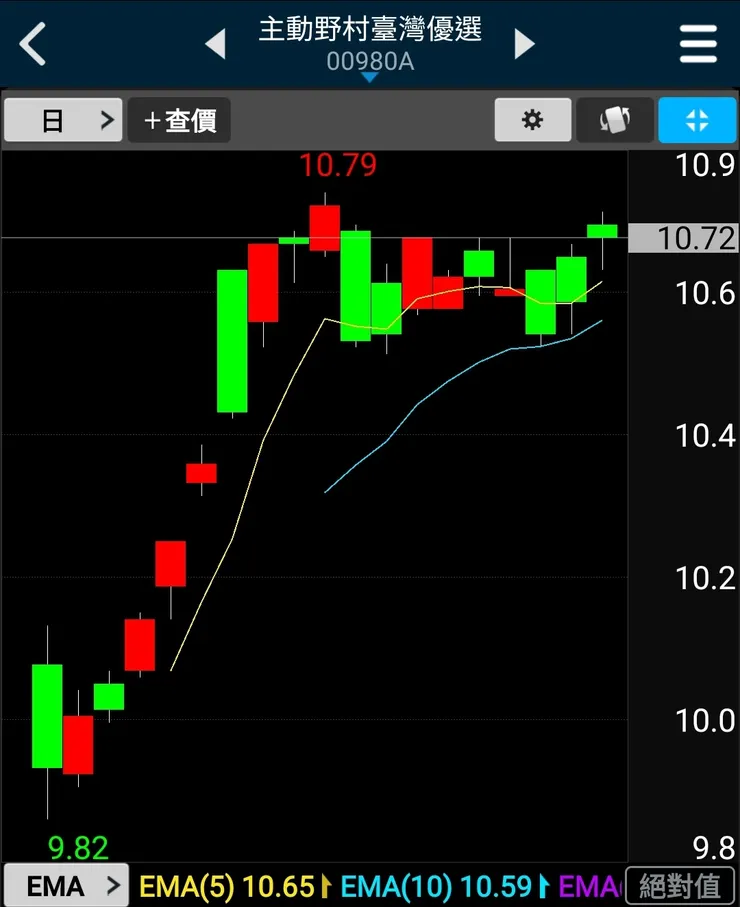Toggle the blue full-screen chart button
This screenshot has width=740, height=907.
697,121
